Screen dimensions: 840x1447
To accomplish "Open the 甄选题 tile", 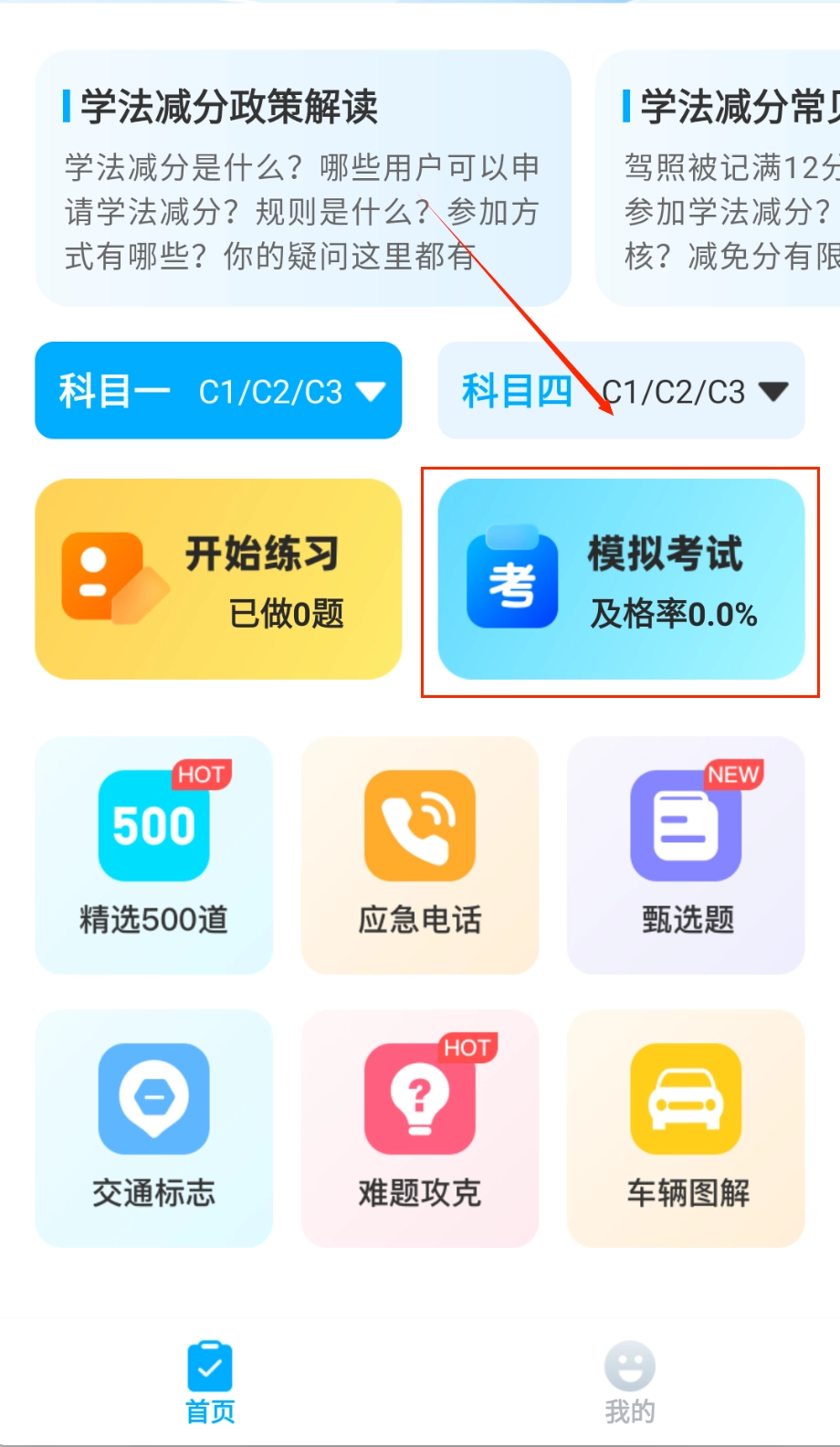I will 686,855.
